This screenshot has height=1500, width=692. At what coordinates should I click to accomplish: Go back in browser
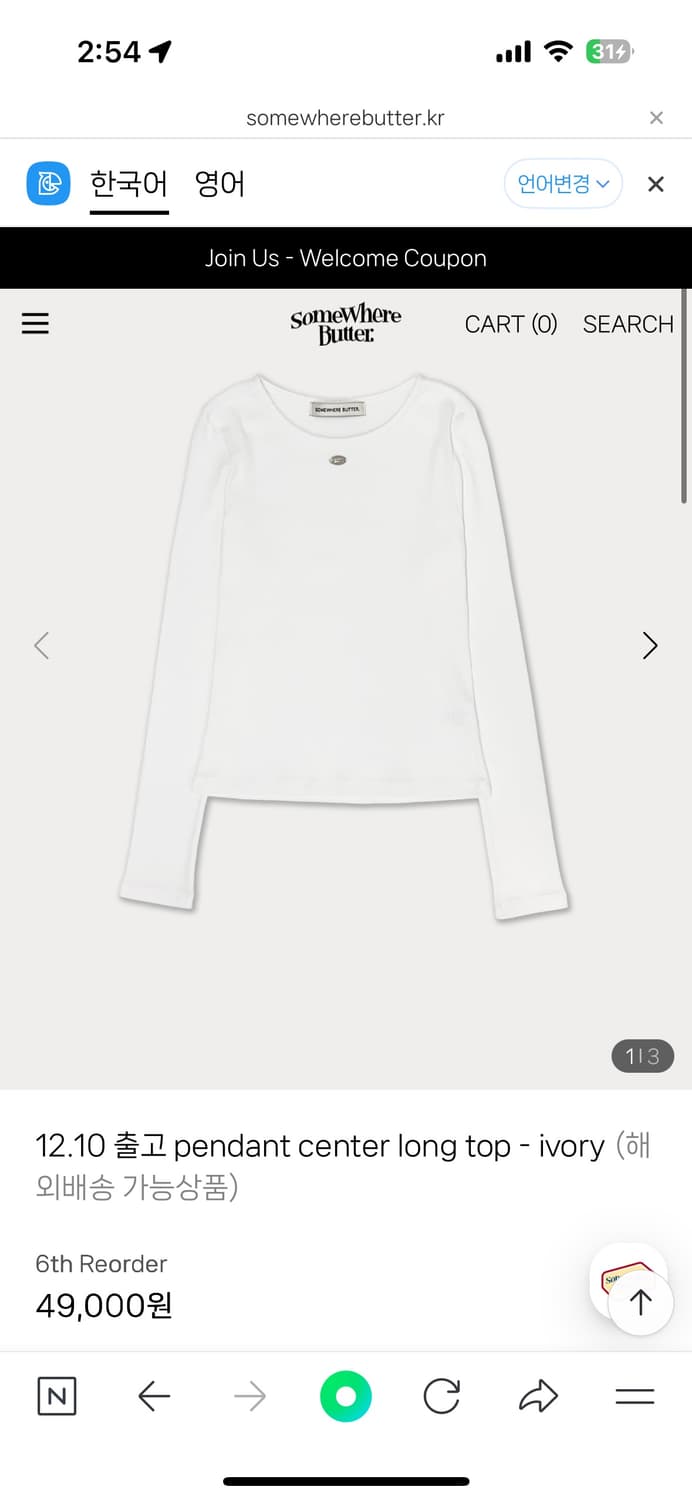pyautogui.click(x=153, y=1396)
